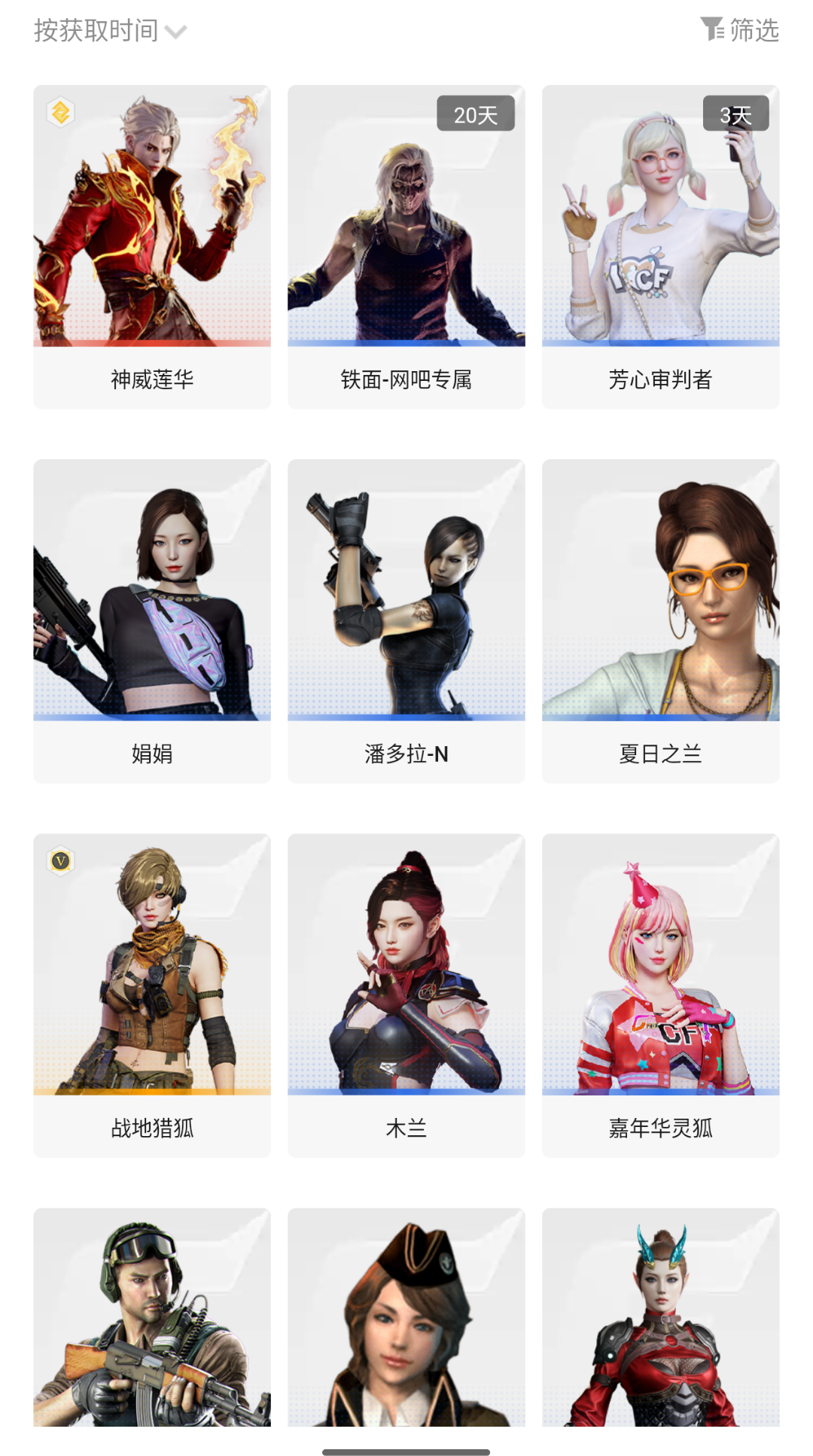View the 芳心审判者 character card

pyautogui.click(x=660, y=247)
